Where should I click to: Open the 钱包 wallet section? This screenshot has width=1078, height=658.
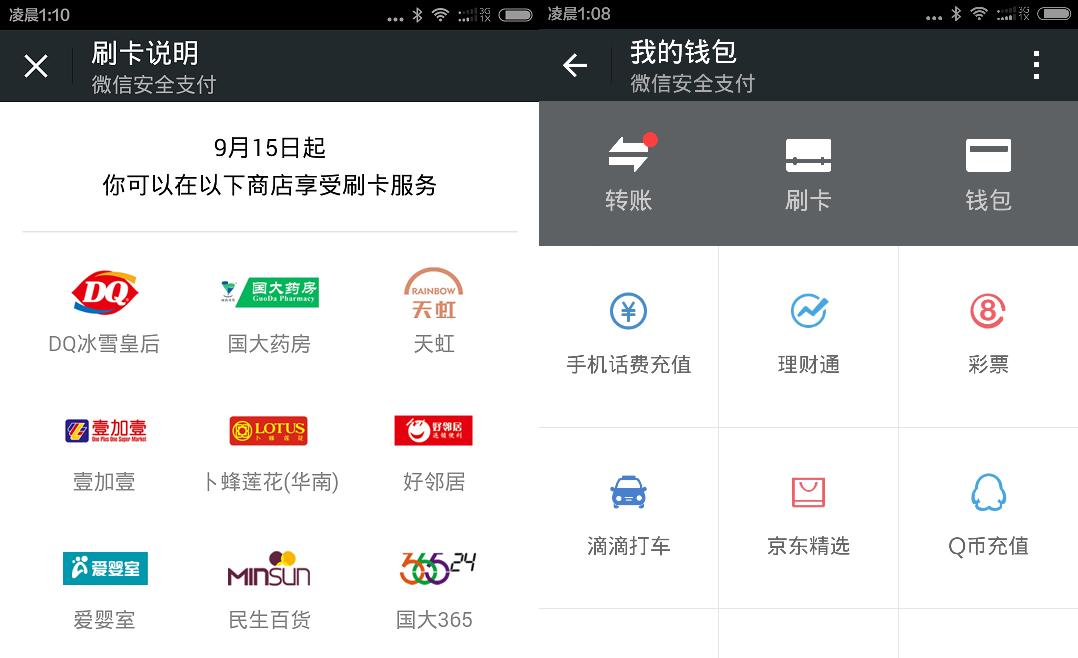click(x=988, y=173)
